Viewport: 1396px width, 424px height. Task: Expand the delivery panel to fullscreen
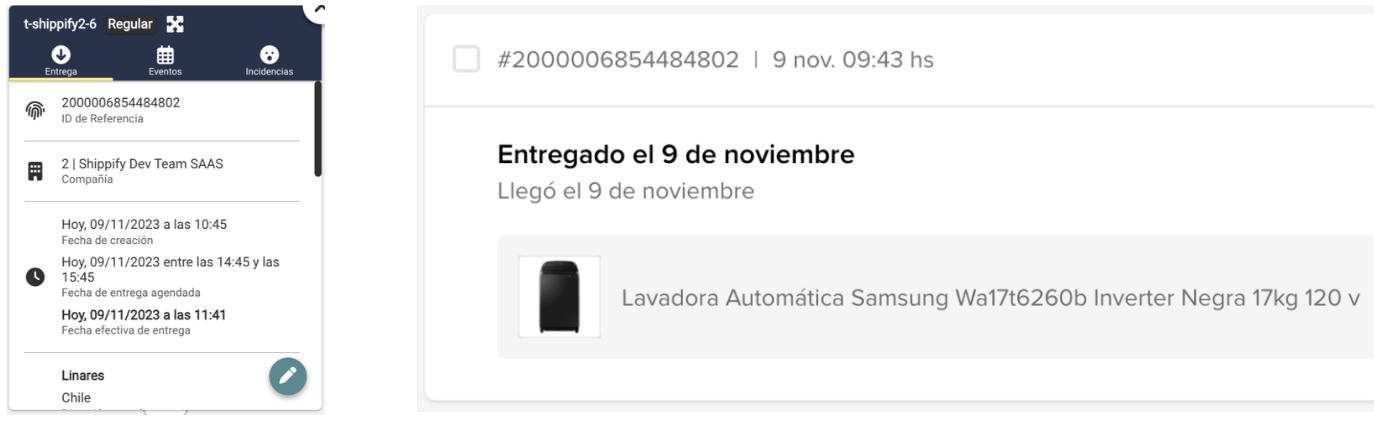pyautogui.click(x=175, y=24)
